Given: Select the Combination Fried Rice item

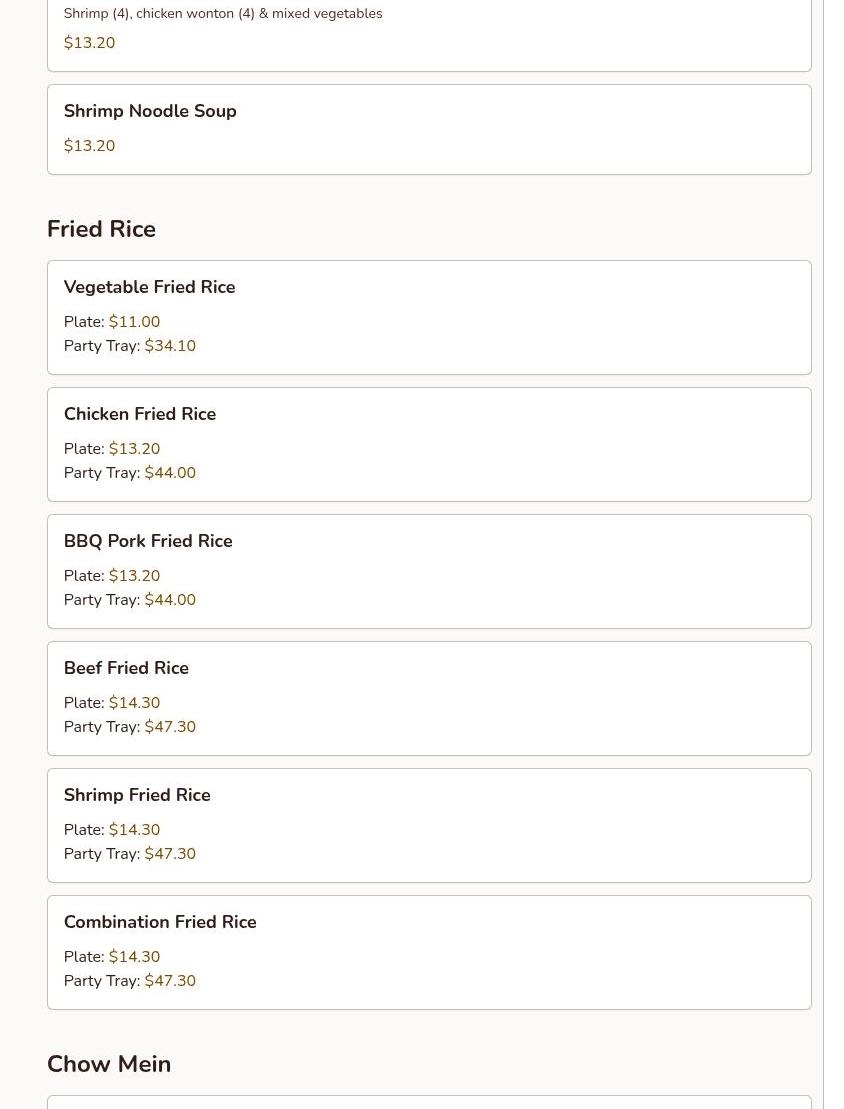Looking at the screenshot, I should point(428,952).
